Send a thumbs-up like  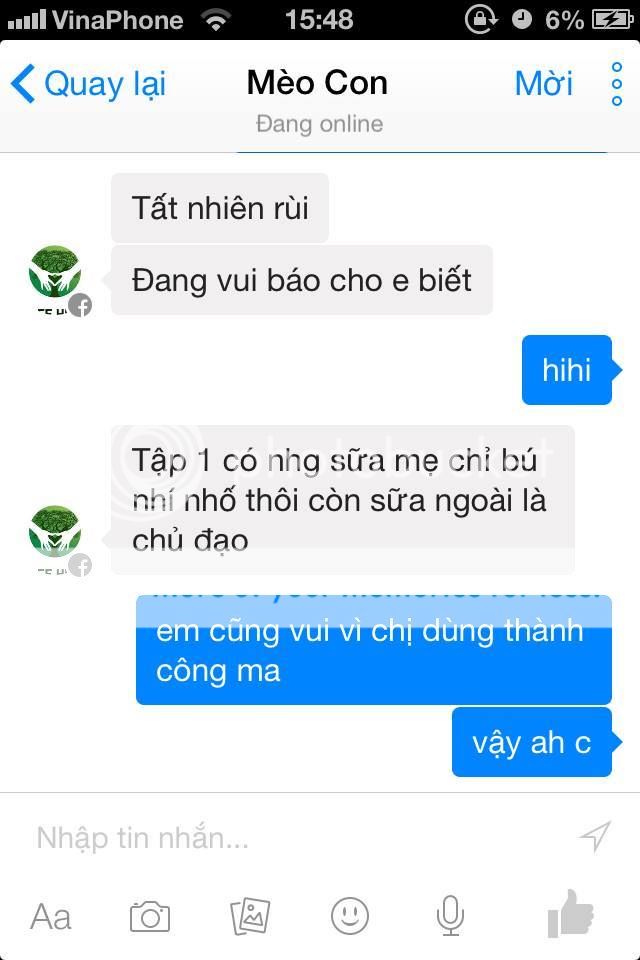pyautogui.click(x=571, y=913)
